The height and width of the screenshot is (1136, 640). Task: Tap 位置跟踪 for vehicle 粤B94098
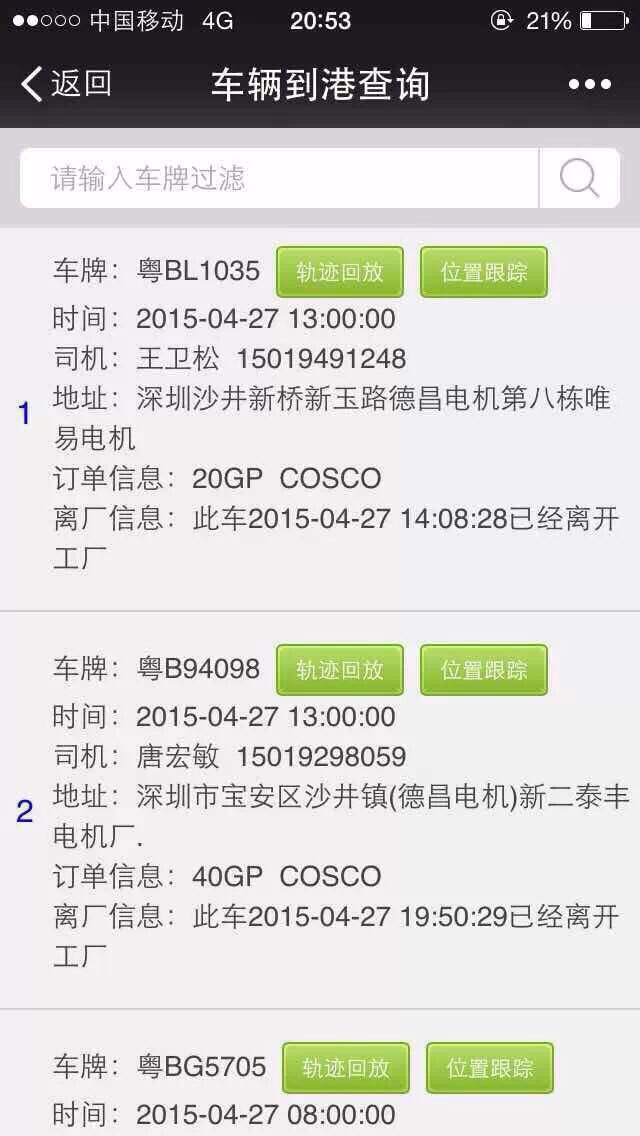[483, 669]
